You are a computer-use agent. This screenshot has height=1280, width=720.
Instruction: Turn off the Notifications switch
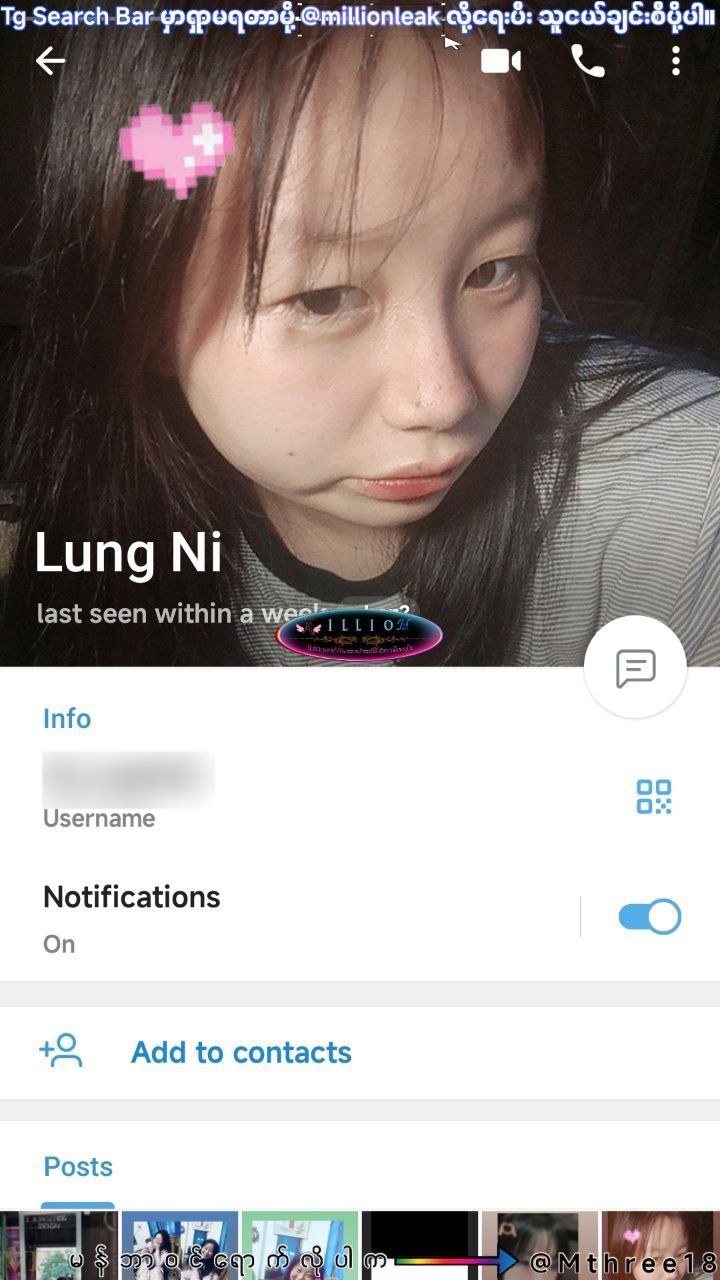(649, 917)
